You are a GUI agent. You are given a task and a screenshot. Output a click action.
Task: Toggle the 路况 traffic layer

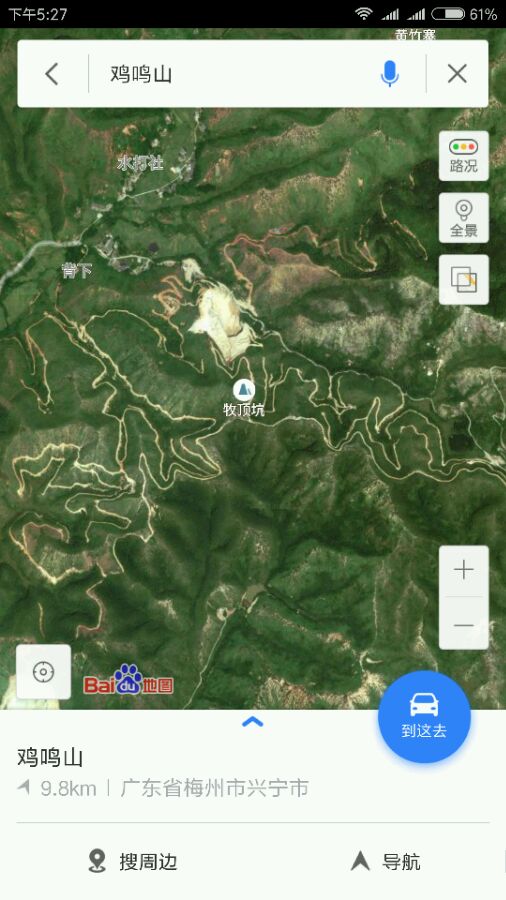click(464, 156)
